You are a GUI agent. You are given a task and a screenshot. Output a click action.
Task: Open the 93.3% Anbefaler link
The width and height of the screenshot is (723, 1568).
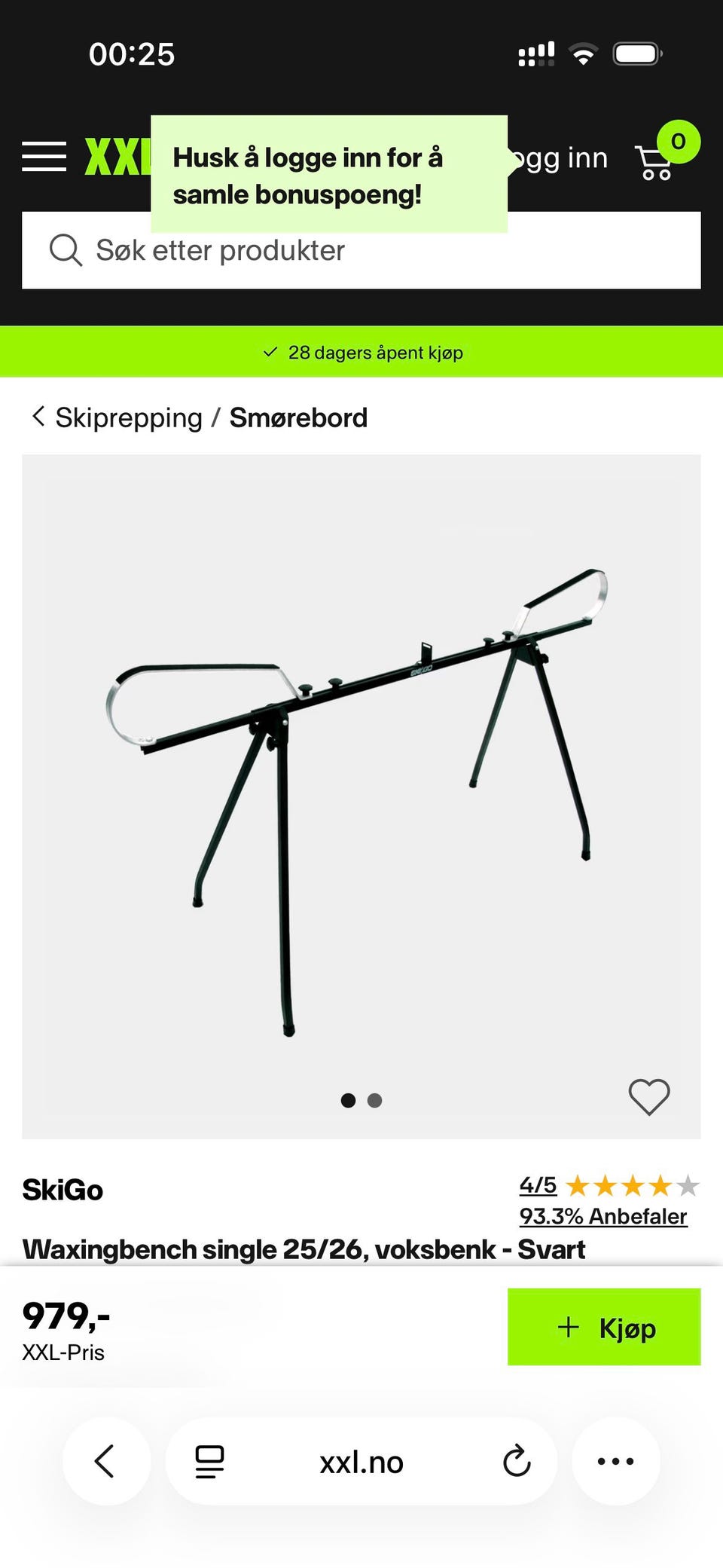[x=603, y=1216]
